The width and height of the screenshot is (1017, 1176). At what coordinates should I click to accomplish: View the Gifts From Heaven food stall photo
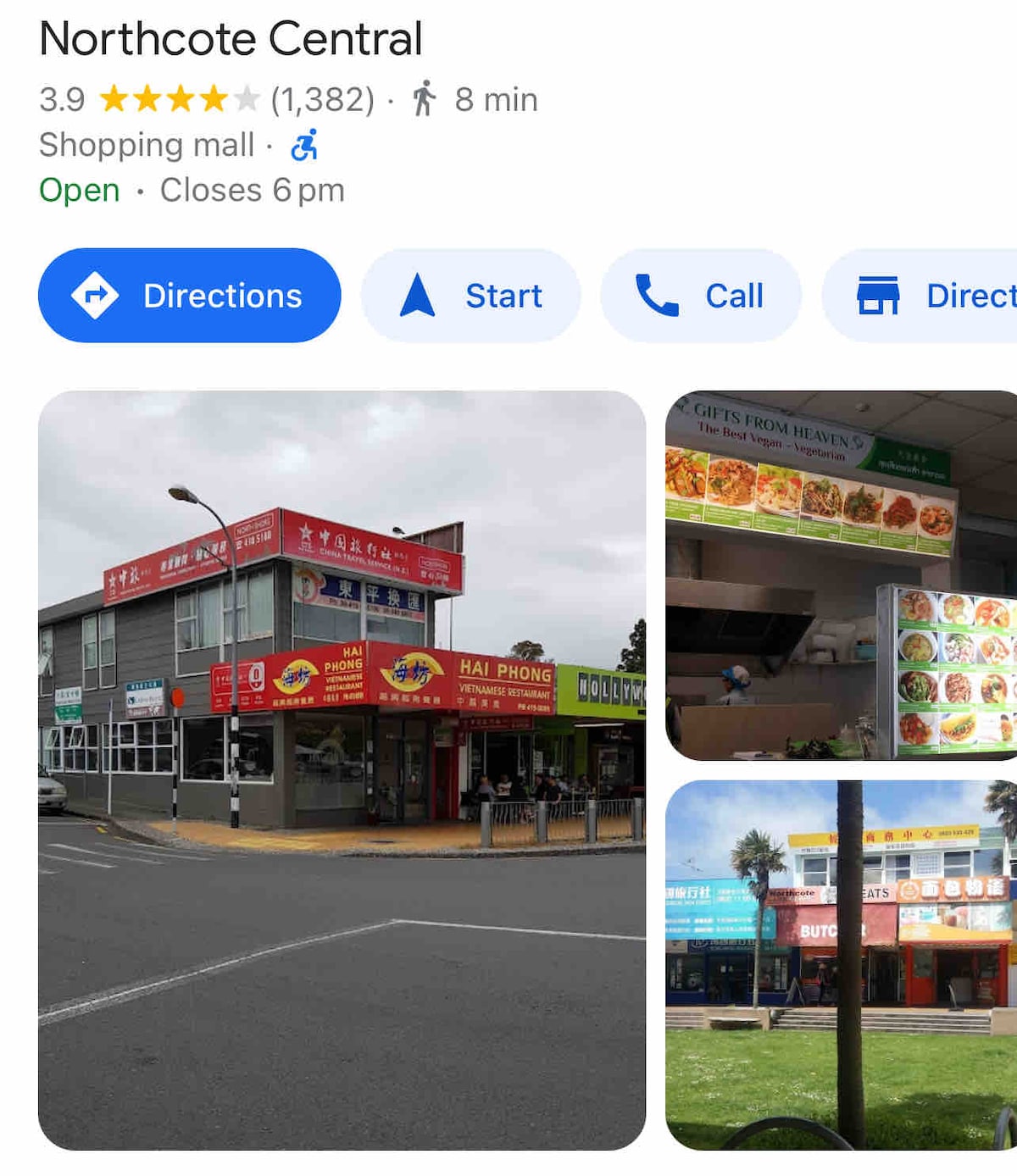pos(841,575)
